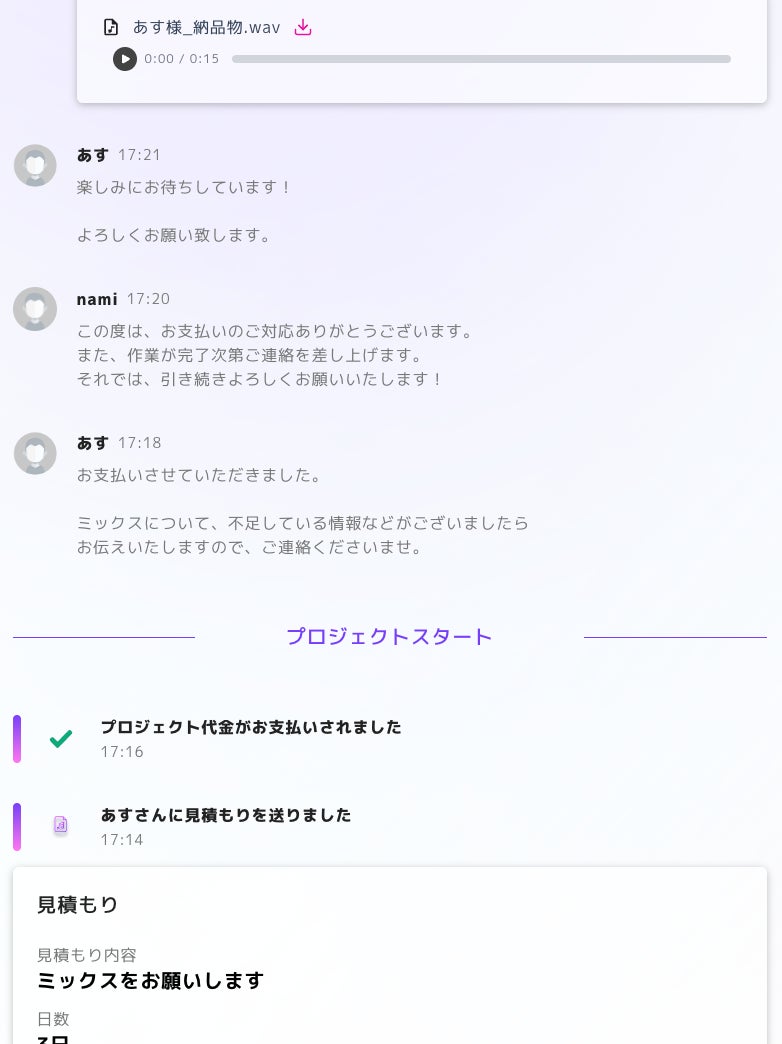View nami's profile picture

pyautogui.click(x=35, y=309)
